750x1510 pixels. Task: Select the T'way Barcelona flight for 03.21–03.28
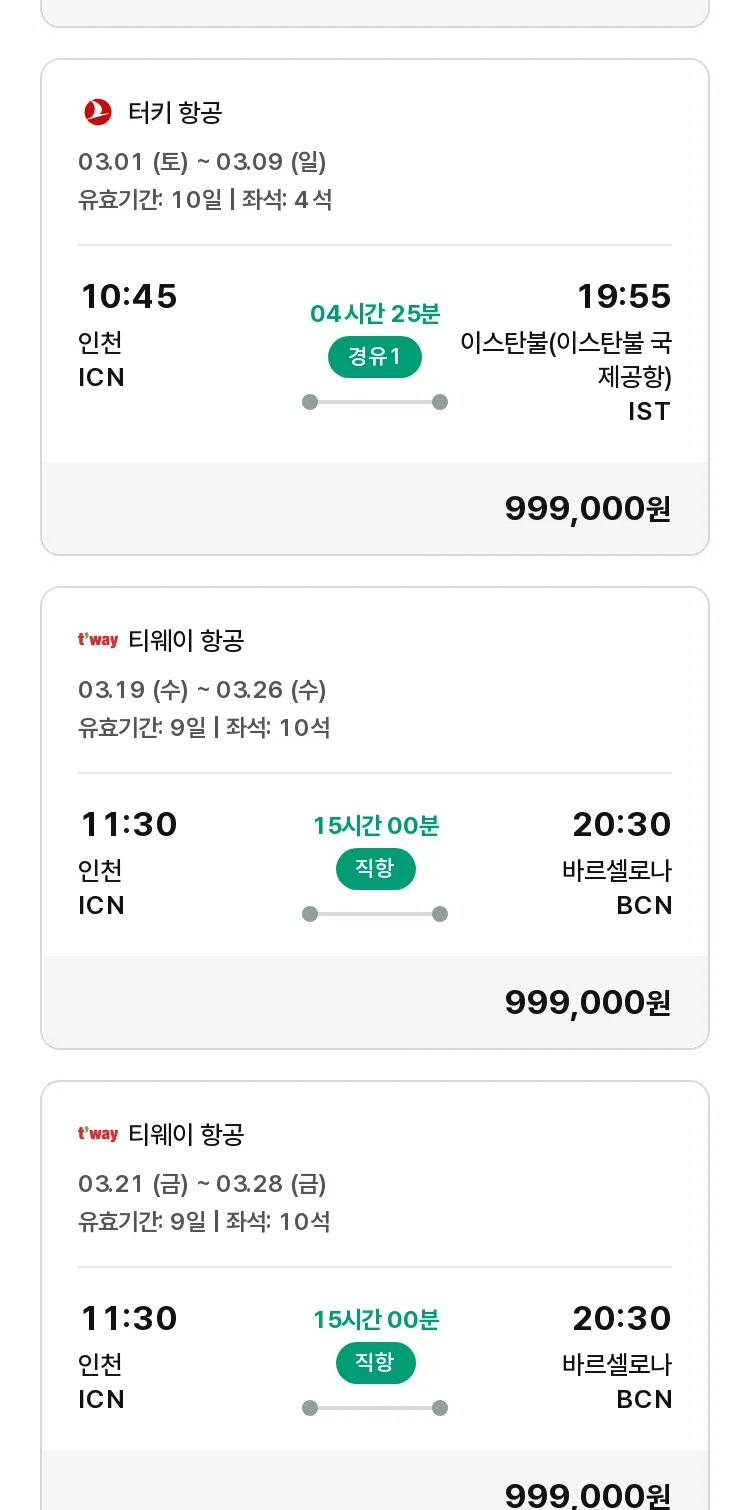(x=375, y=1296)
